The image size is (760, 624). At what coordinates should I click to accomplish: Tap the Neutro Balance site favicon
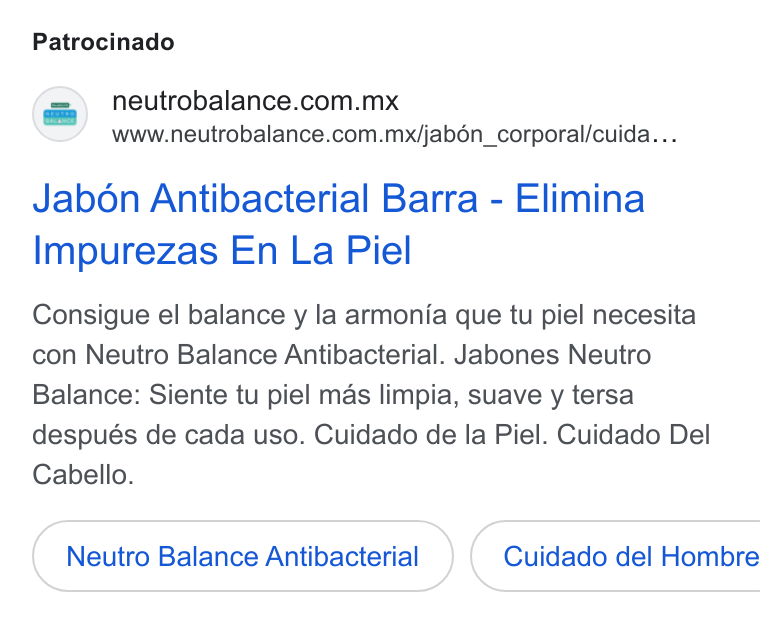[x=60, y=114]
